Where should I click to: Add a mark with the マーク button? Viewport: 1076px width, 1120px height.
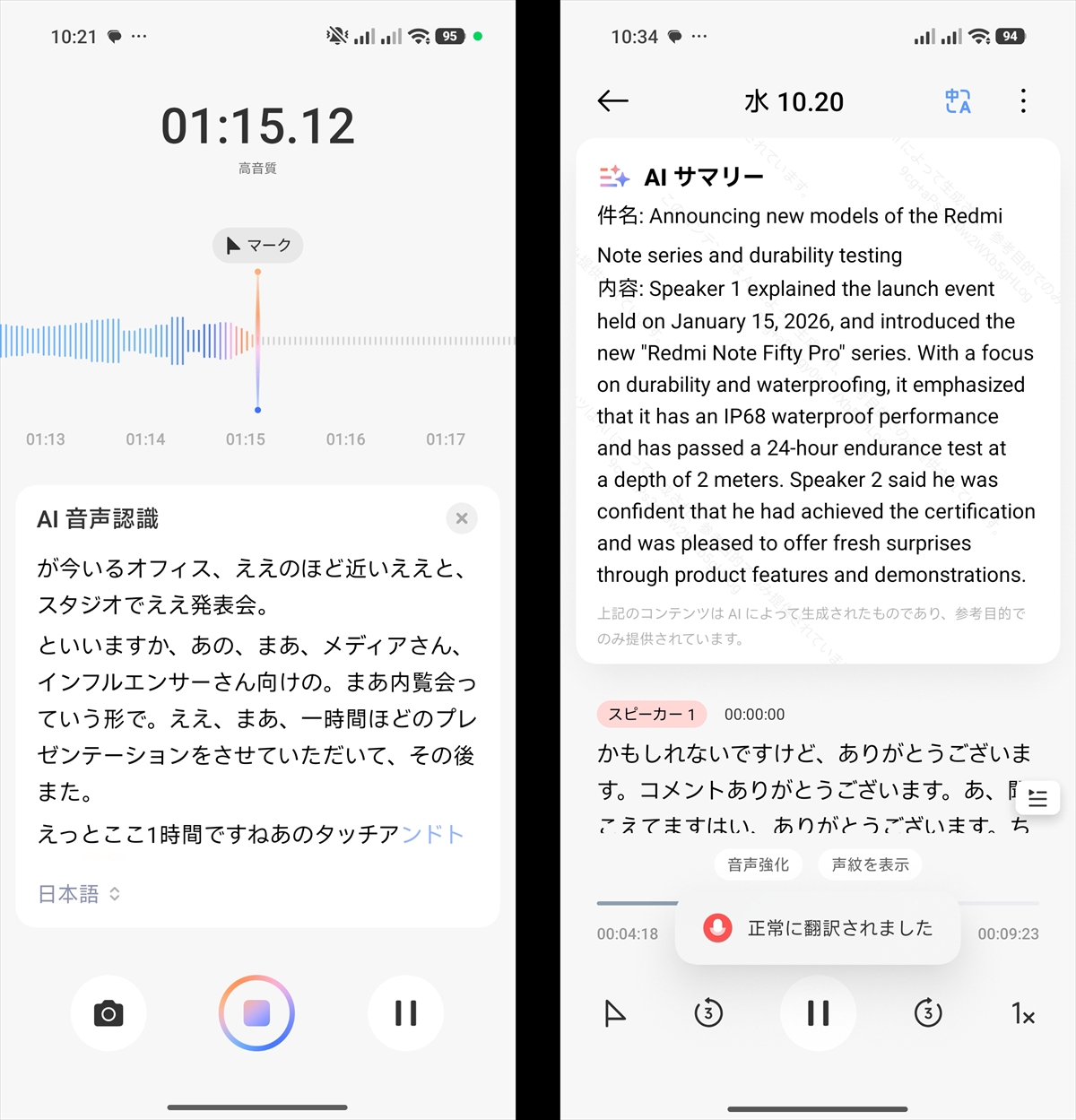tap(258, 246)
